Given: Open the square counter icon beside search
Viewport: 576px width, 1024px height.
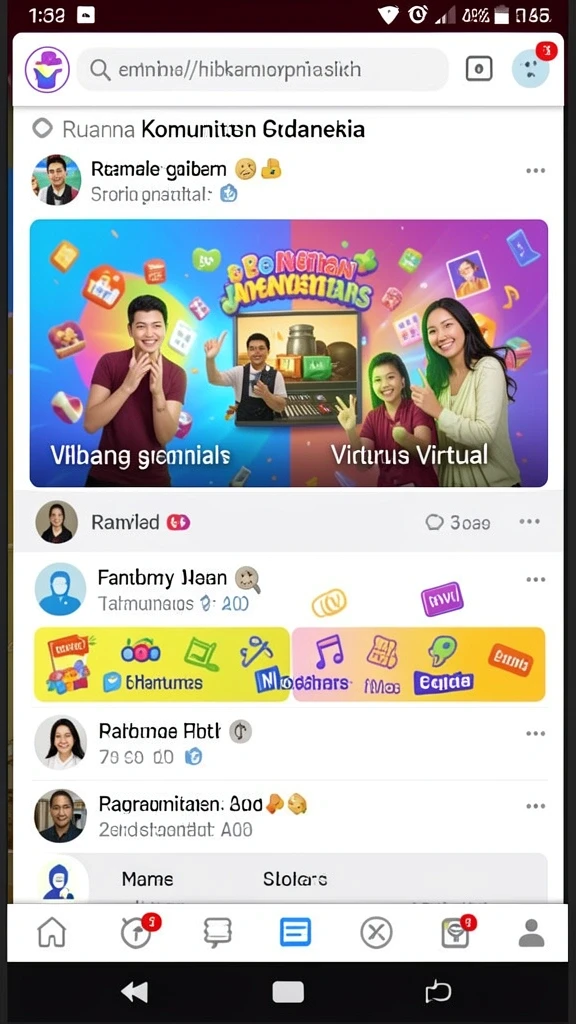Looking at the screenshot, I should pyautogui.click(x=479, y=69).
